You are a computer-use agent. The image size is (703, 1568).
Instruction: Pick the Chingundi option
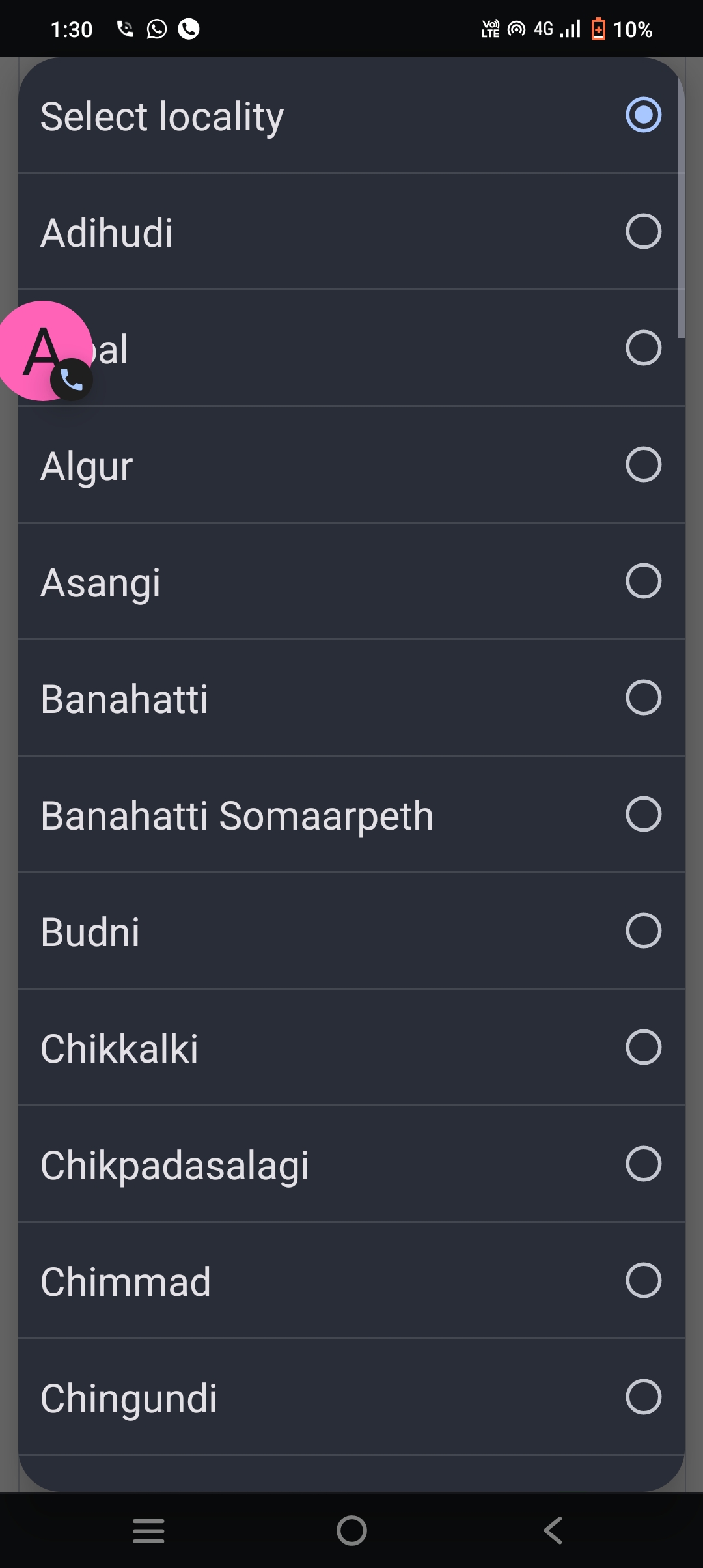[x=351, y=1397]
